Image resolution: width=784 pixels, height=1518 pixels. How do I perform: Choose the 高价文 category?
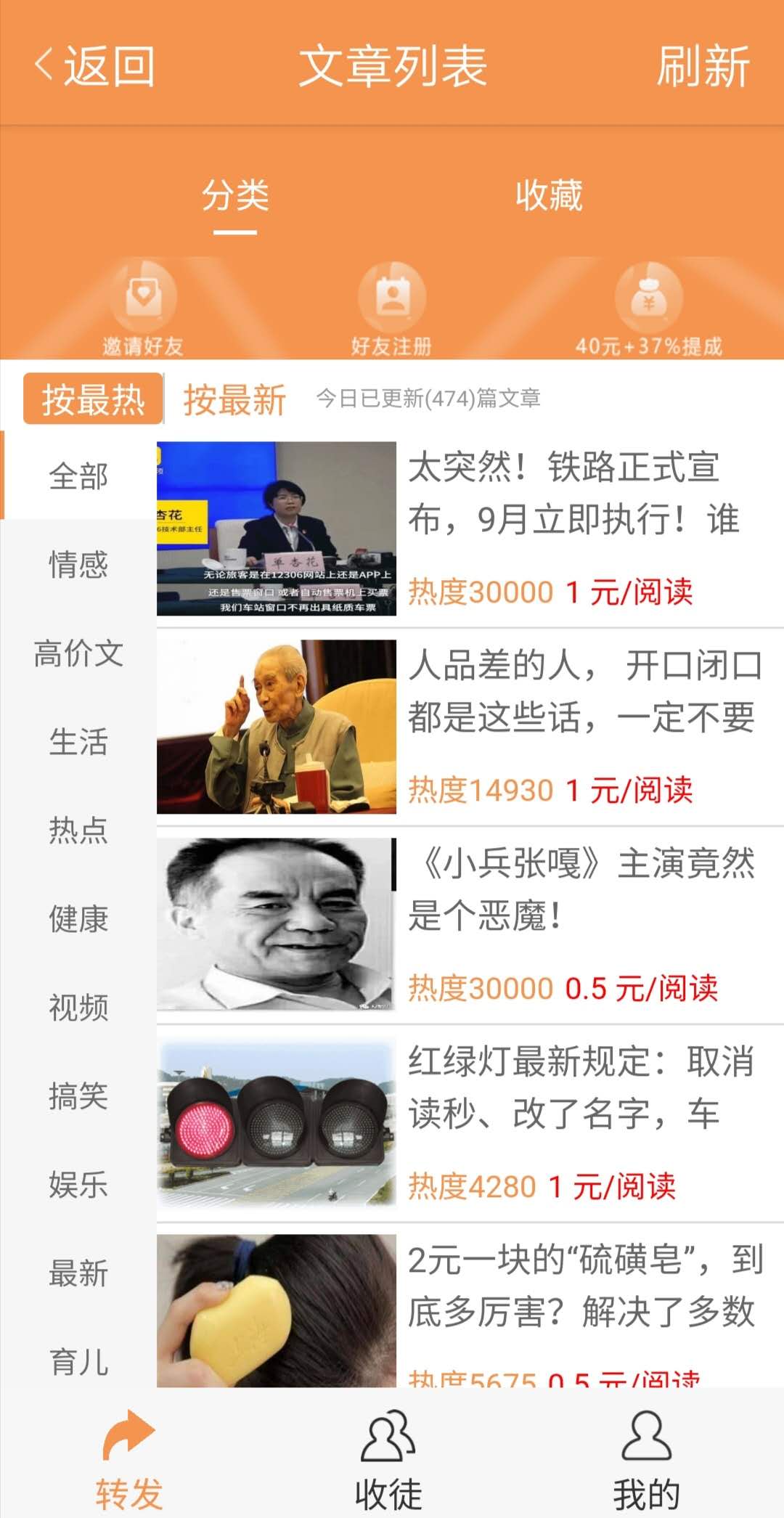tap(78, 653)
